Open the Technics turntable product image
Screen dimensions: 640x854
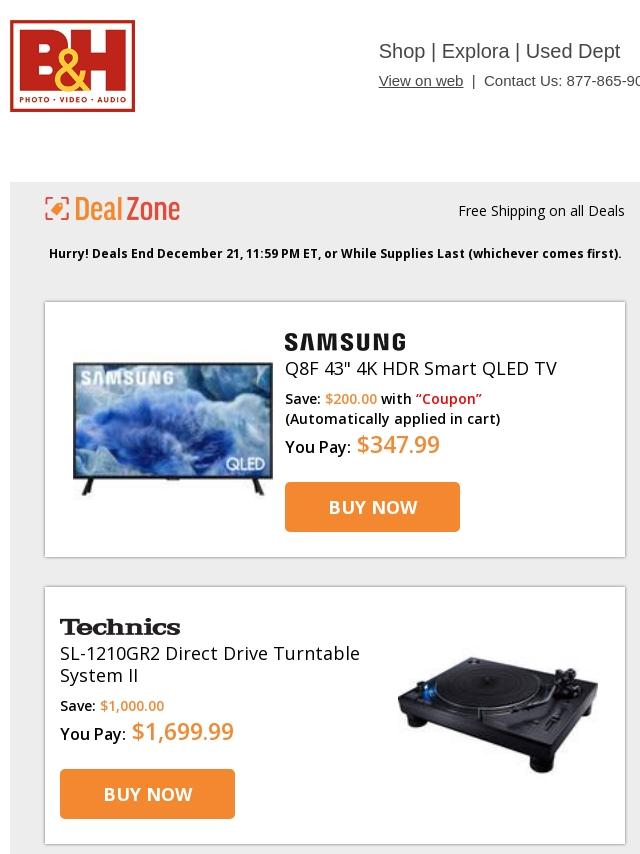tap(497, 714)
